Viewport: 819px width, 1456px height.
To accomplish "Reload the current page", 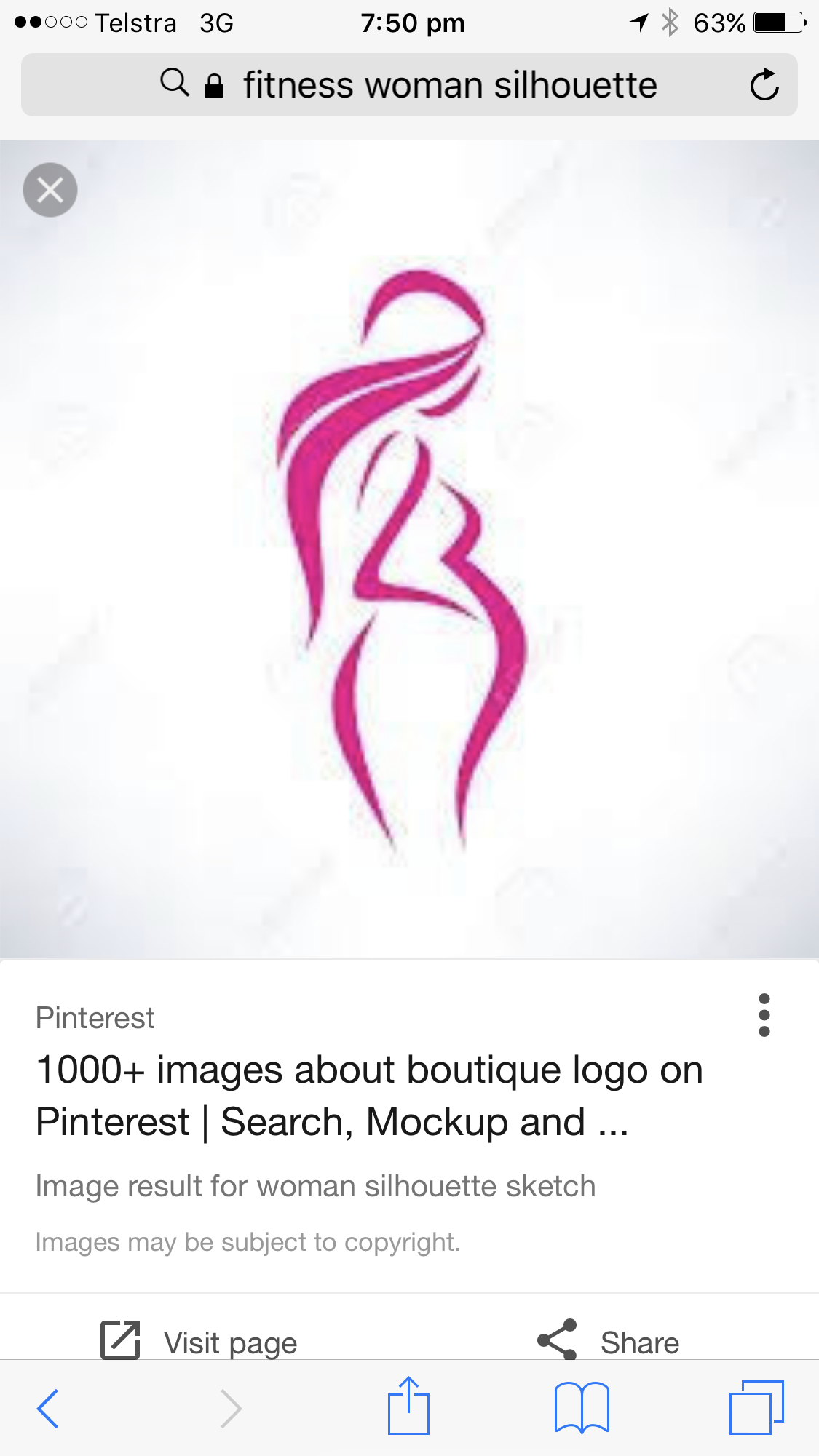I will (x=764, y=85).
